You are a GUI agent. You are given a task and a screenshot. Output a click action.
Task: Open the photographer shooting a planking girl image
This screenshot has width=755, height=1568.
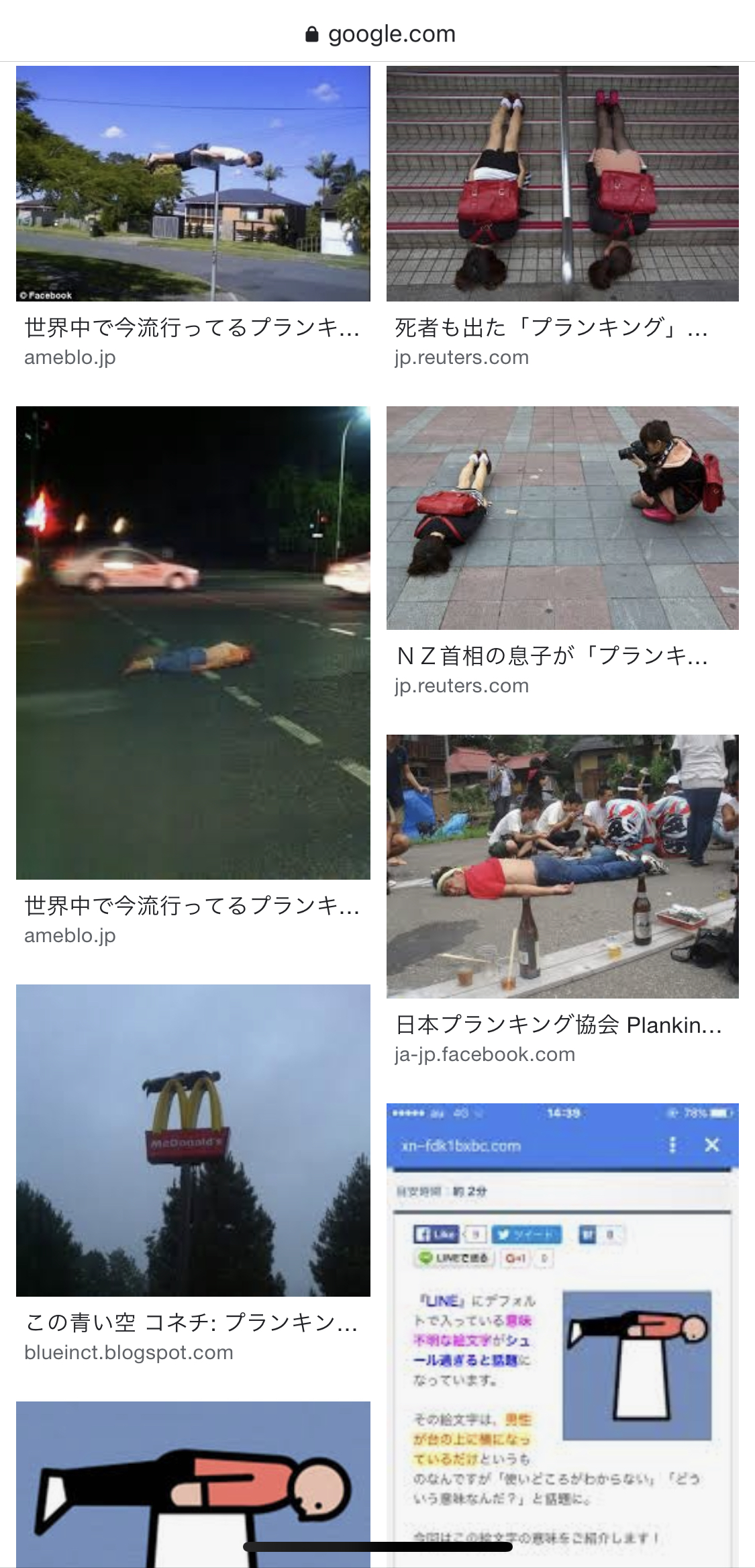pyautogui.click(x=562, y=517)
